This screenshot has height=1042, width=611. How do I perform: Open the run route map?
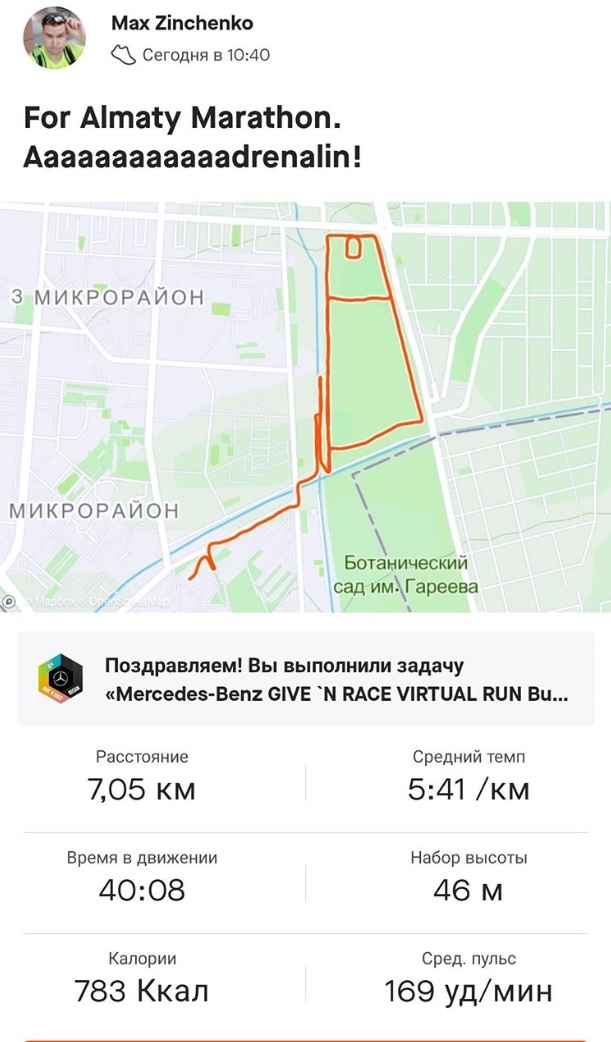tap(305, 407)
